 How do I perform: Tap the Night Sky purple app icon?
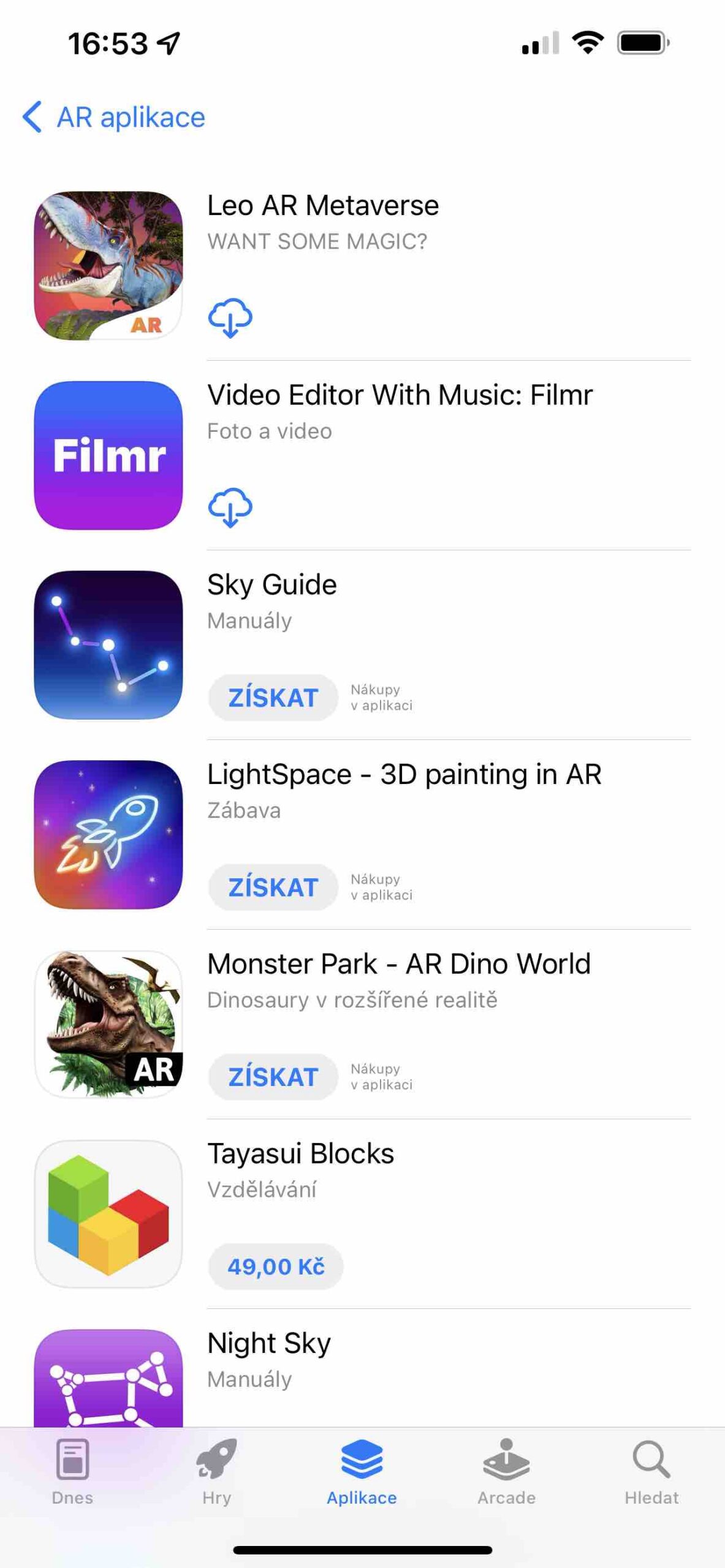(x=108, y=1389)
